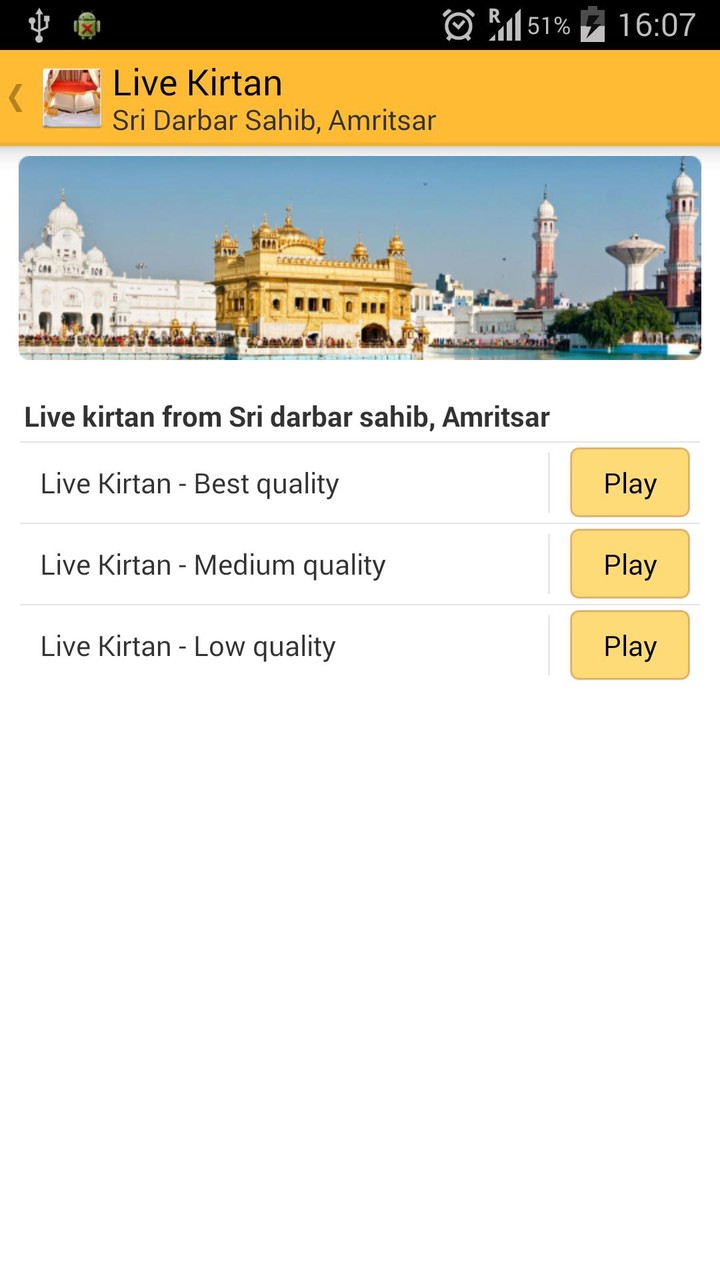Tap the back chevron to go back
This screenshot has height=1280, width=720.
coord(14,98)
